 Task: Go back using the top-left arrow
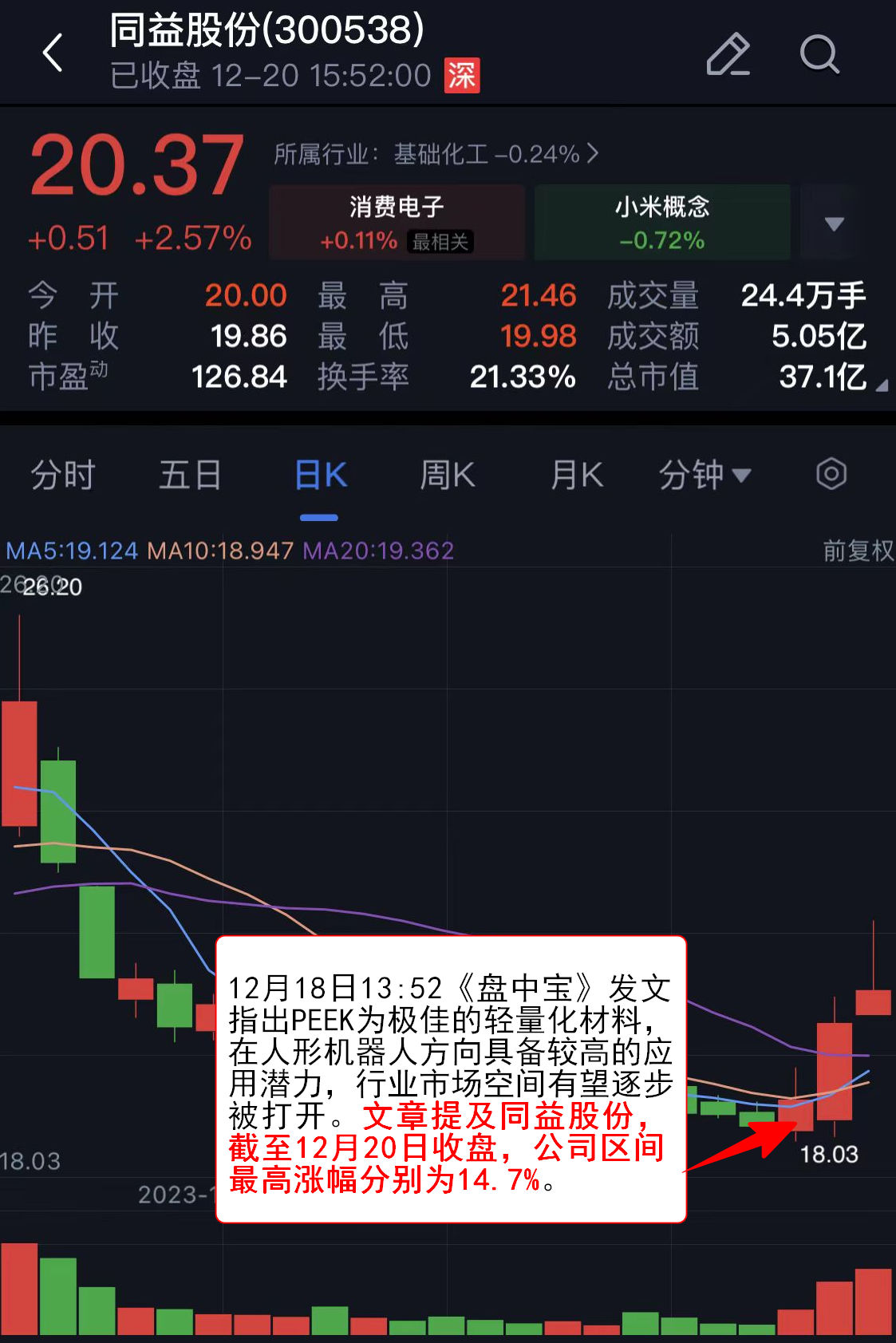click(53, 53)
